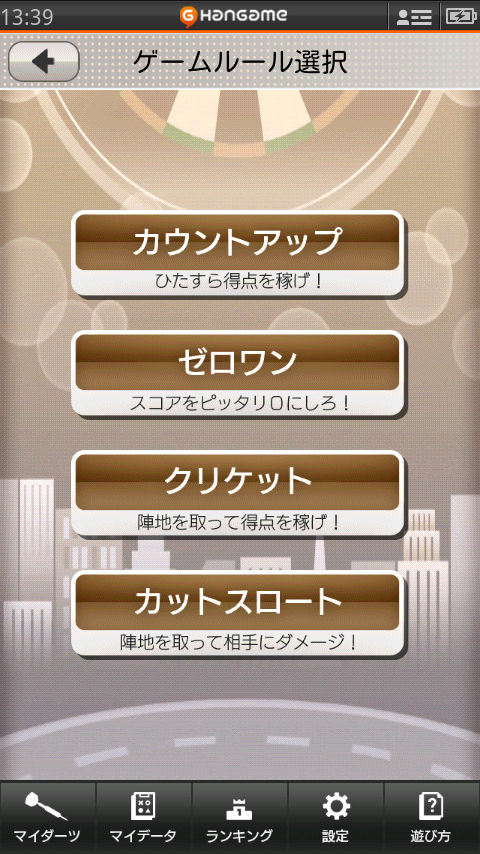Open the マイダーツ tab
480x854 pixels.
[x=47, y=818]
